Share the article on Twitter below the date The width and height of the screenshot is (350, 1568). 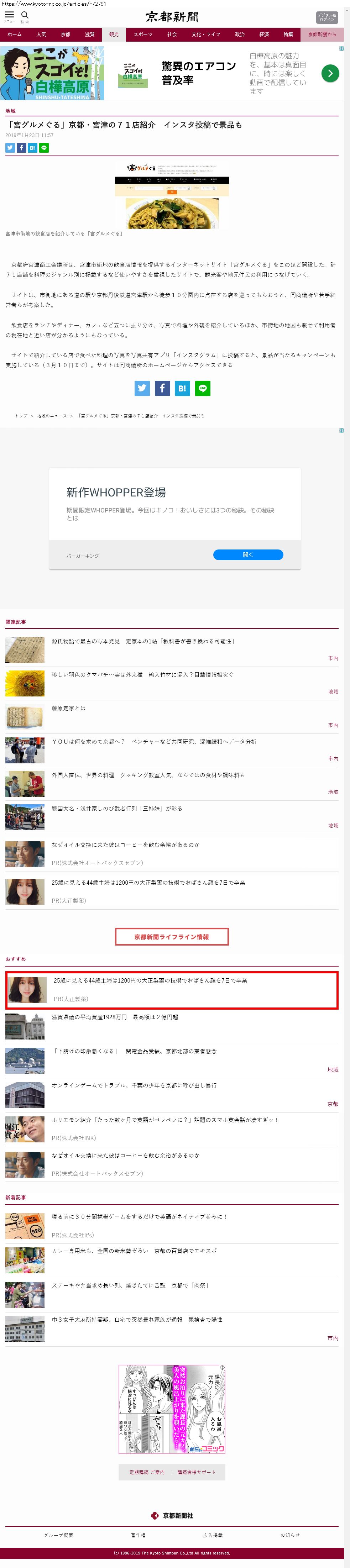point(10,148)
